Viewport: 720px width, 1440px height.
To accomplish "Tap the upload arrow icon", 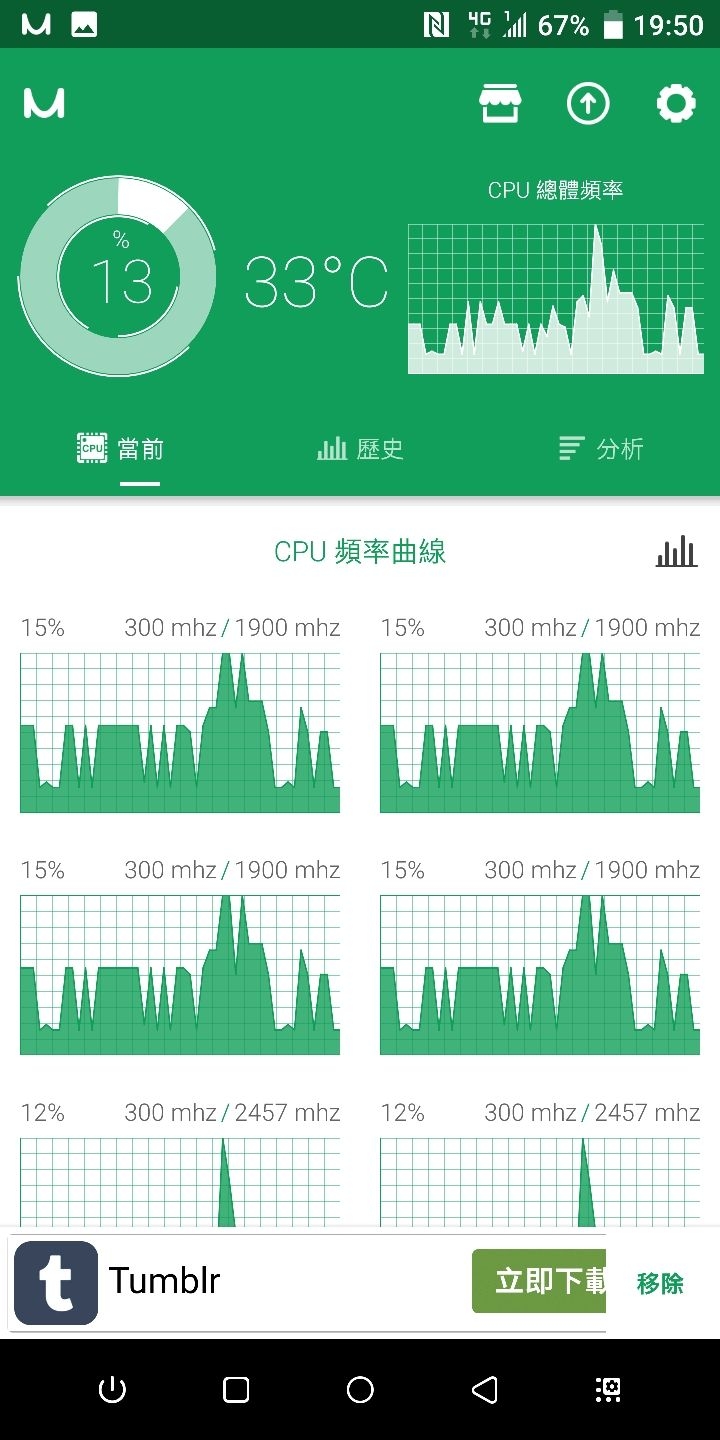I will [588, 103].
